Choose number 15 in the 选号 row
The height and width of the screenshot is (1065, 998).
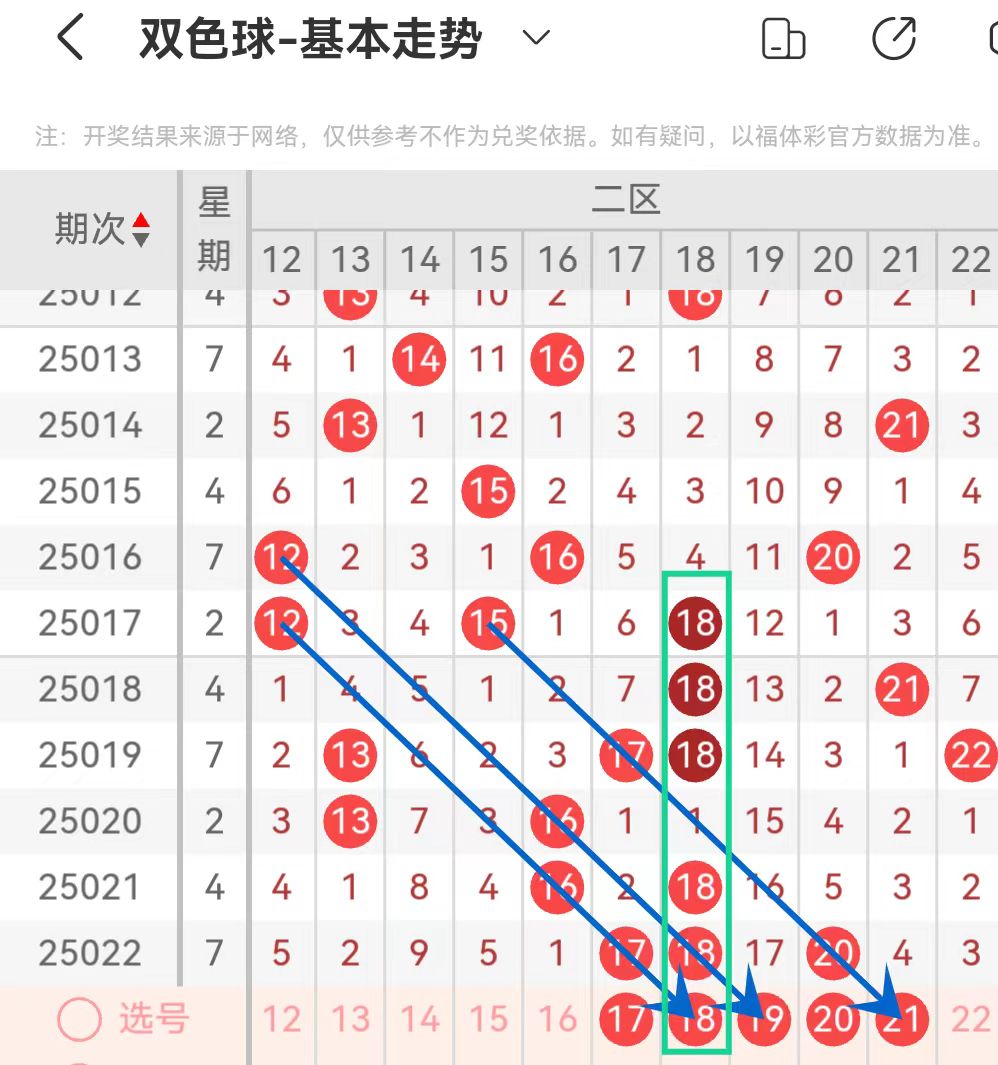(488, 1019)
